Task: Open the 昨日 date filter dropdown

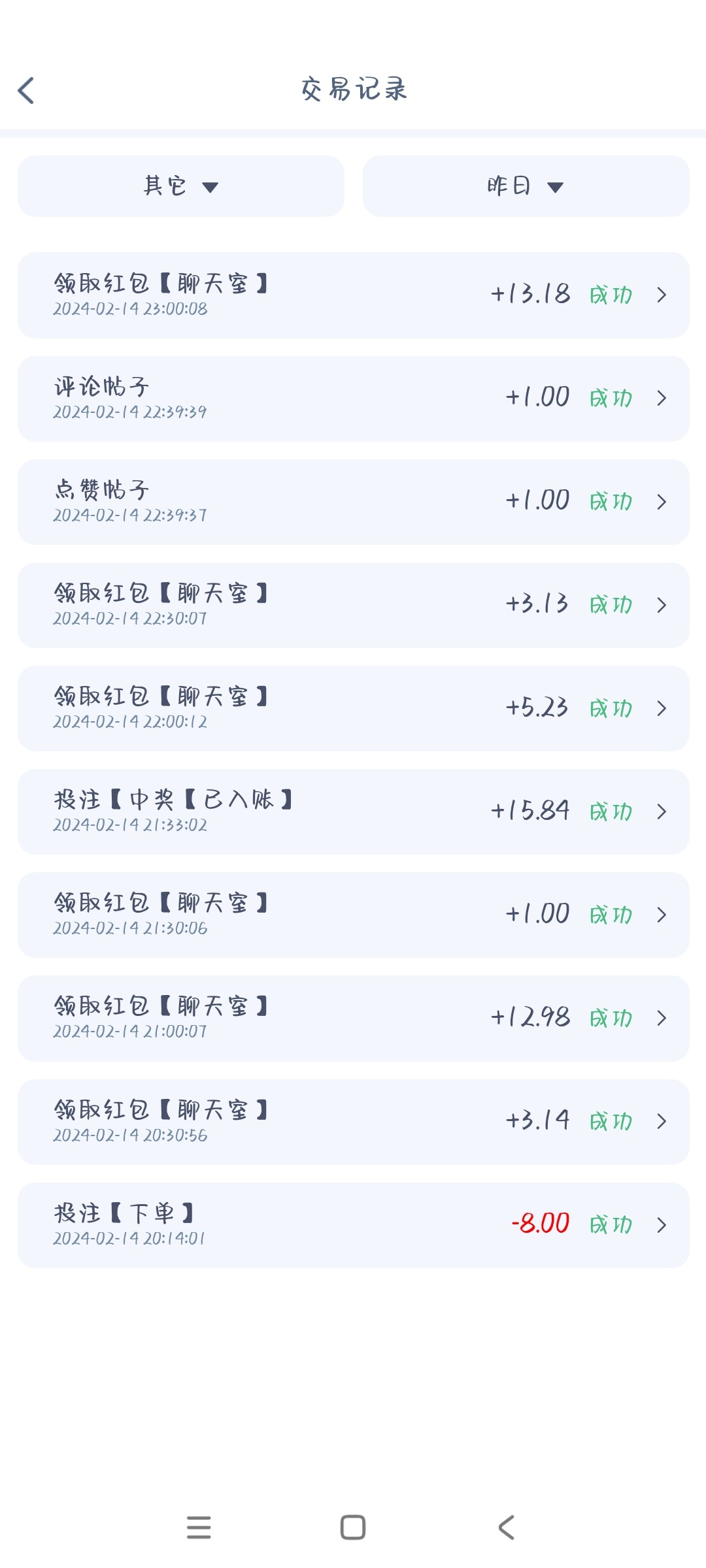Action: click(x=526, y=186)
